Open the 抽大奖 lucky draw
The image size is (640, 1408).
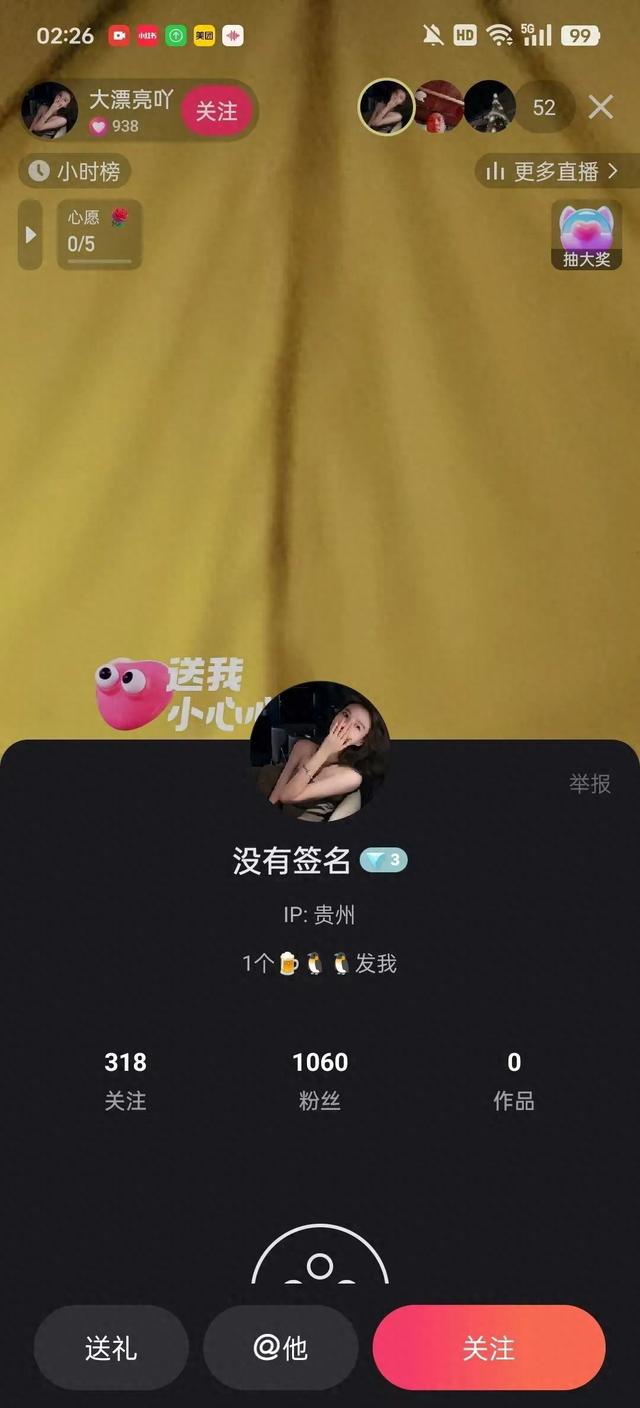[x=586, y=236]
